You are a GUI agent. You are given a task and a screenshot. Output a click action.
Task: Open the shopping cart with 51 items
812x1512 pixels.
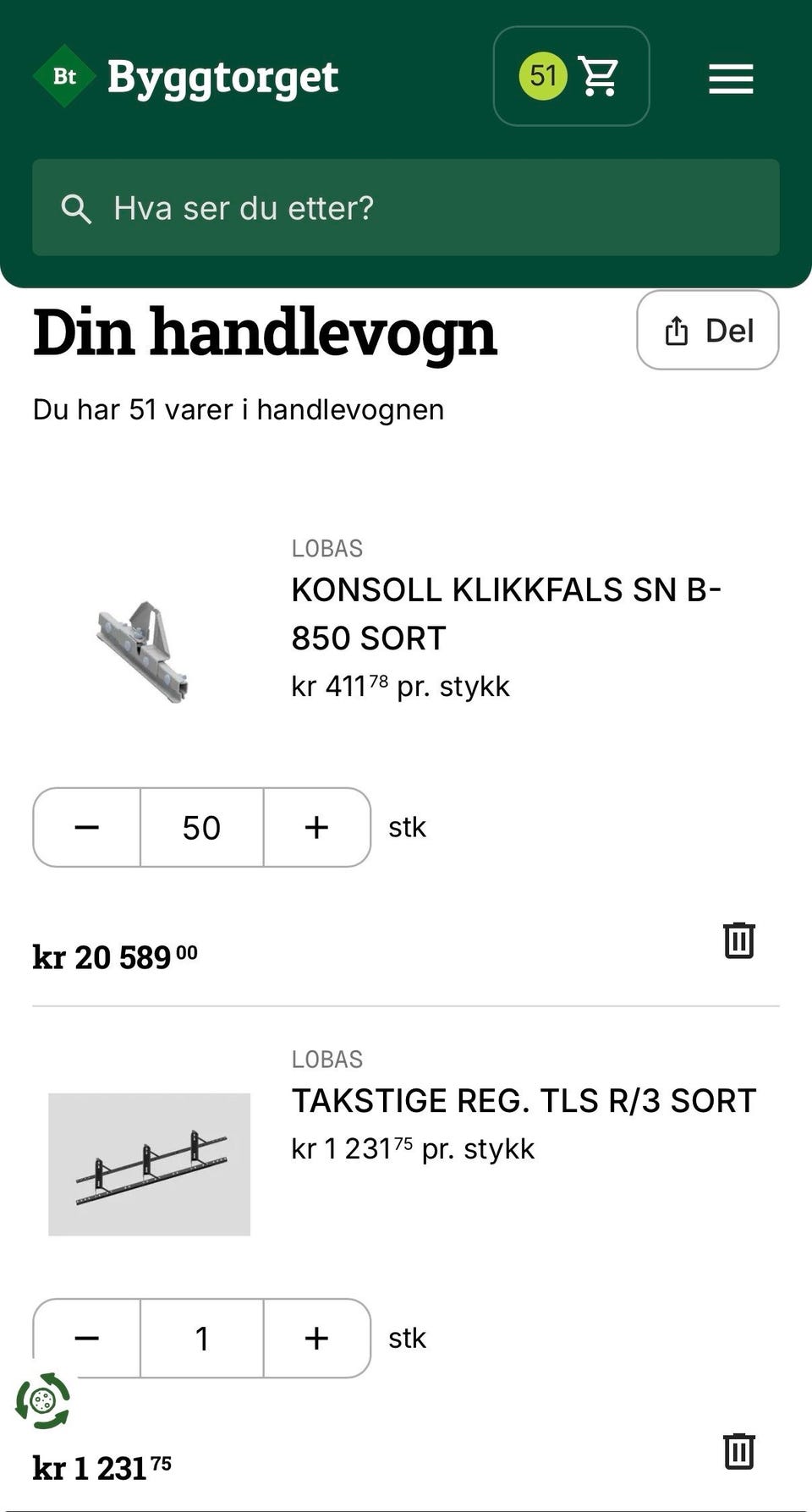click(571, 76)
